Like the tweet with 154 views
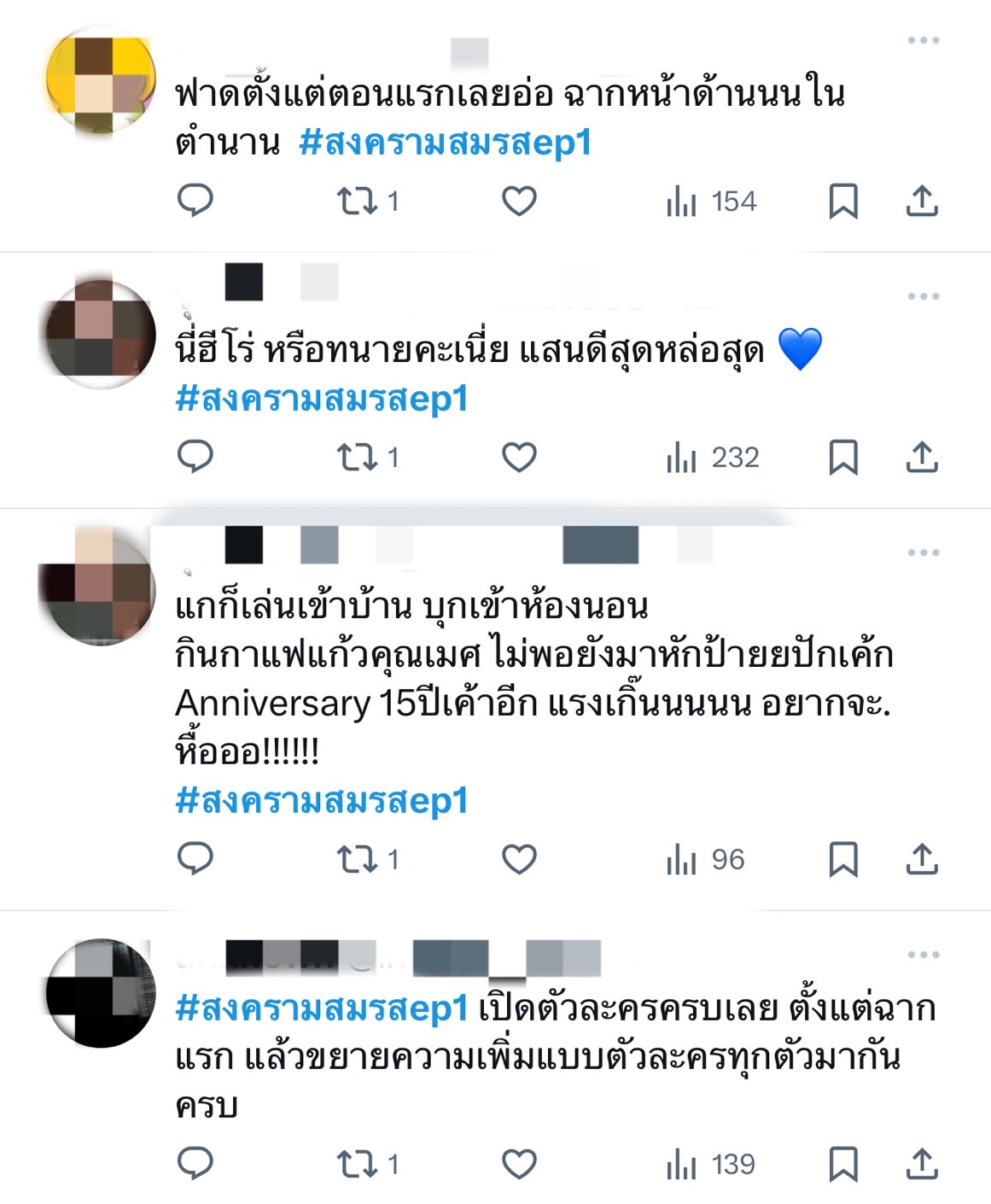The width and height of the screenshot is (991, 1204). tap(519, 201)
